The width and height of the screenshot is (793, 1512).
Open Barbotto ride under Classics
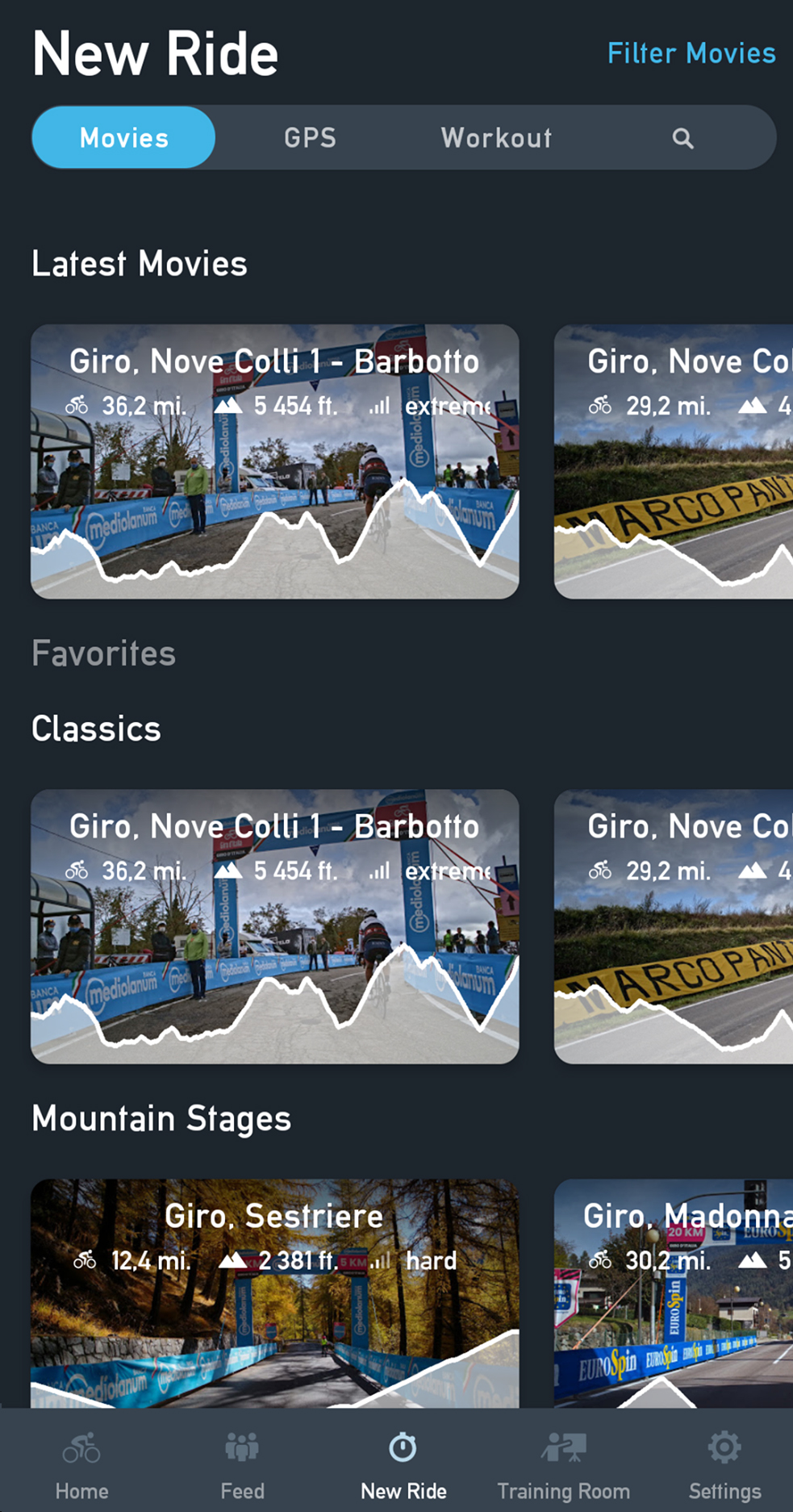(x=274, y=926)
